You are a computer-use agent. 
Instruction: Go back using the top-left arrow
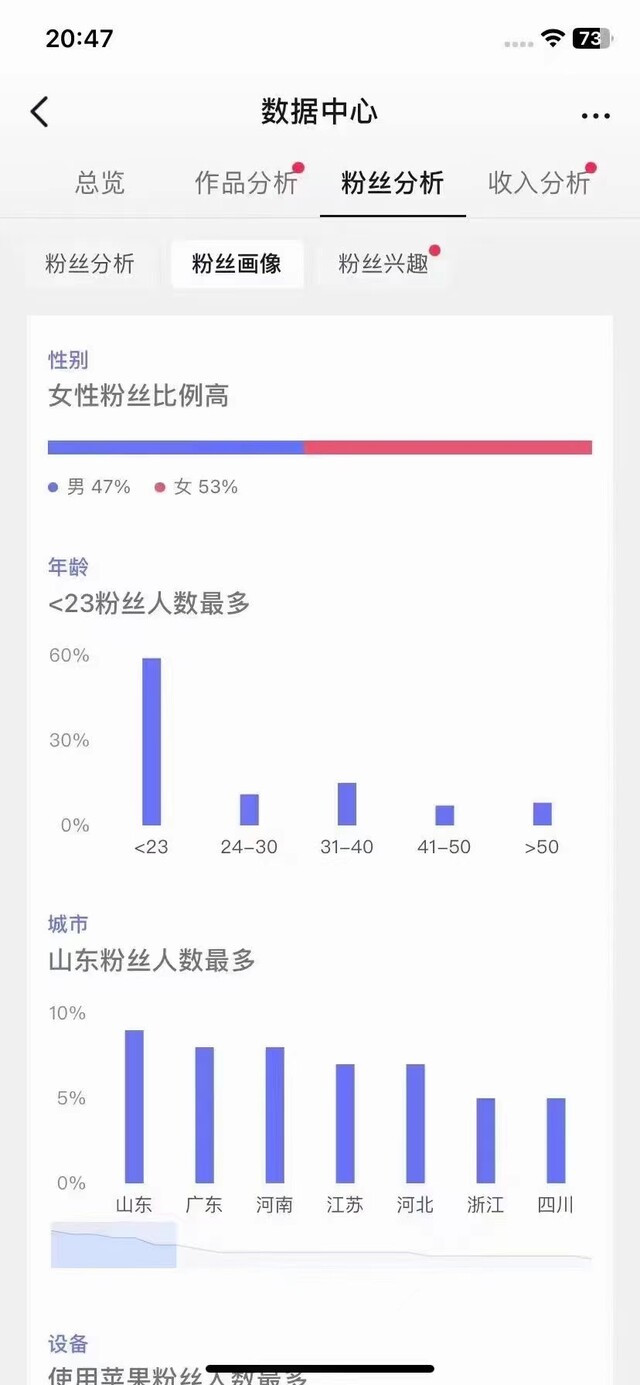(x=39, y=112)
